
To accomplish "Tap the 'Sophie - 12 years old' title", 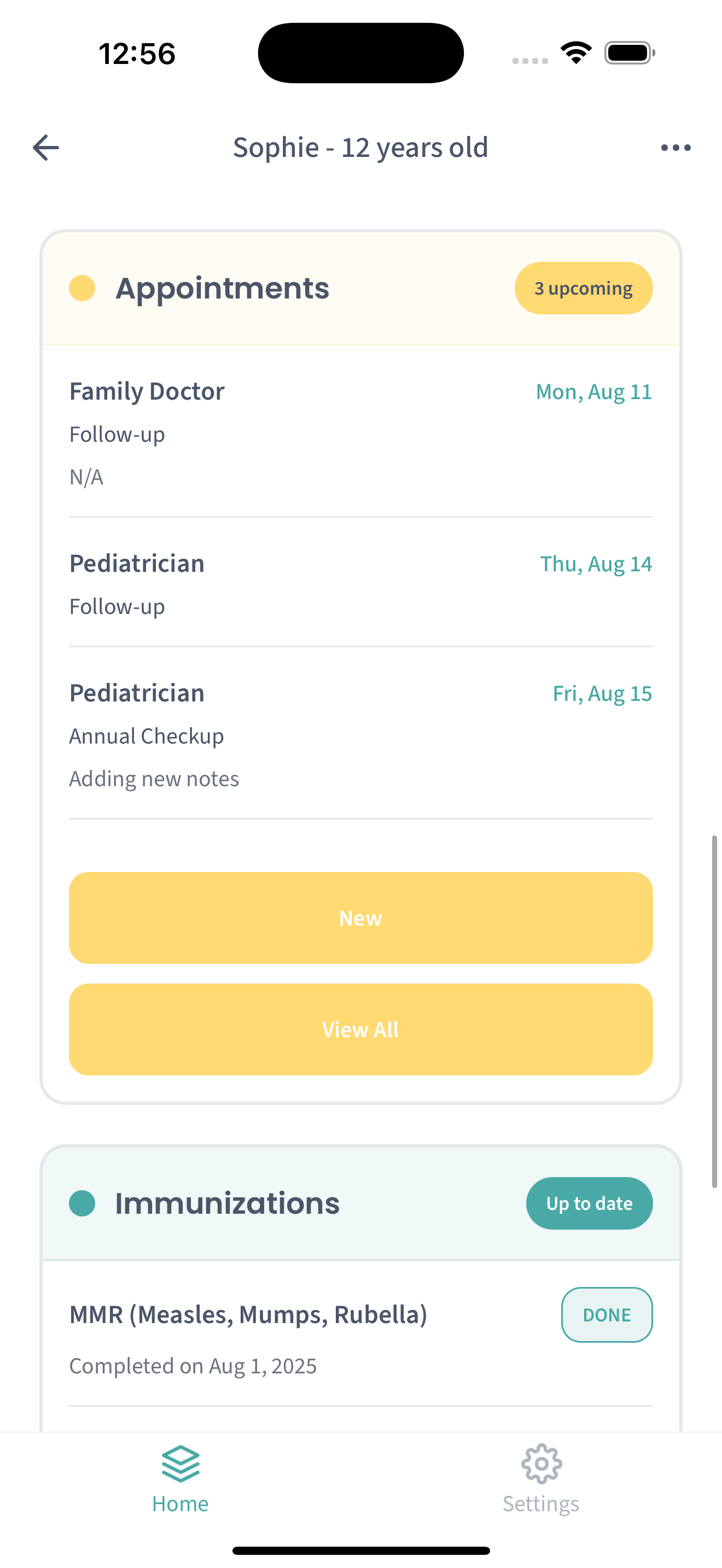I will [x=360, y=147].
